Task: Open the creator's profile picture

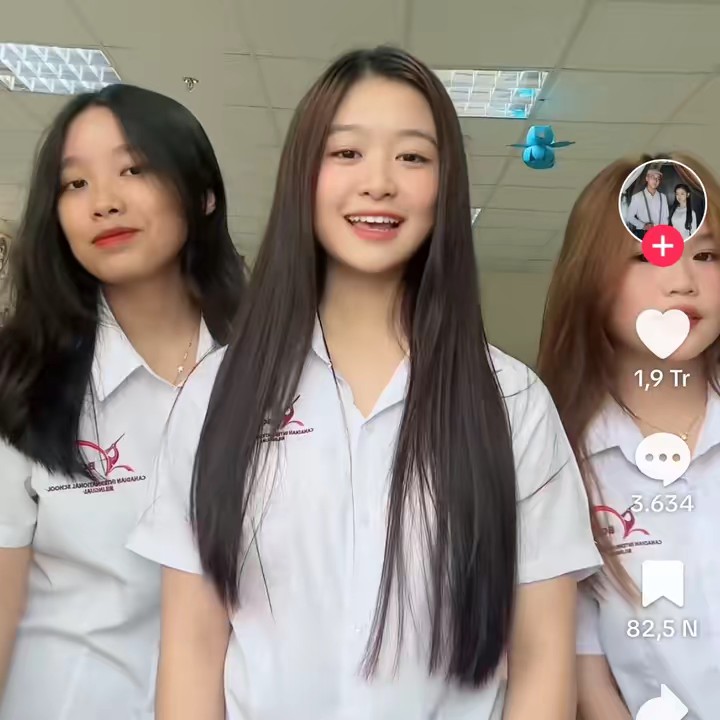Action: coord(662,202)
